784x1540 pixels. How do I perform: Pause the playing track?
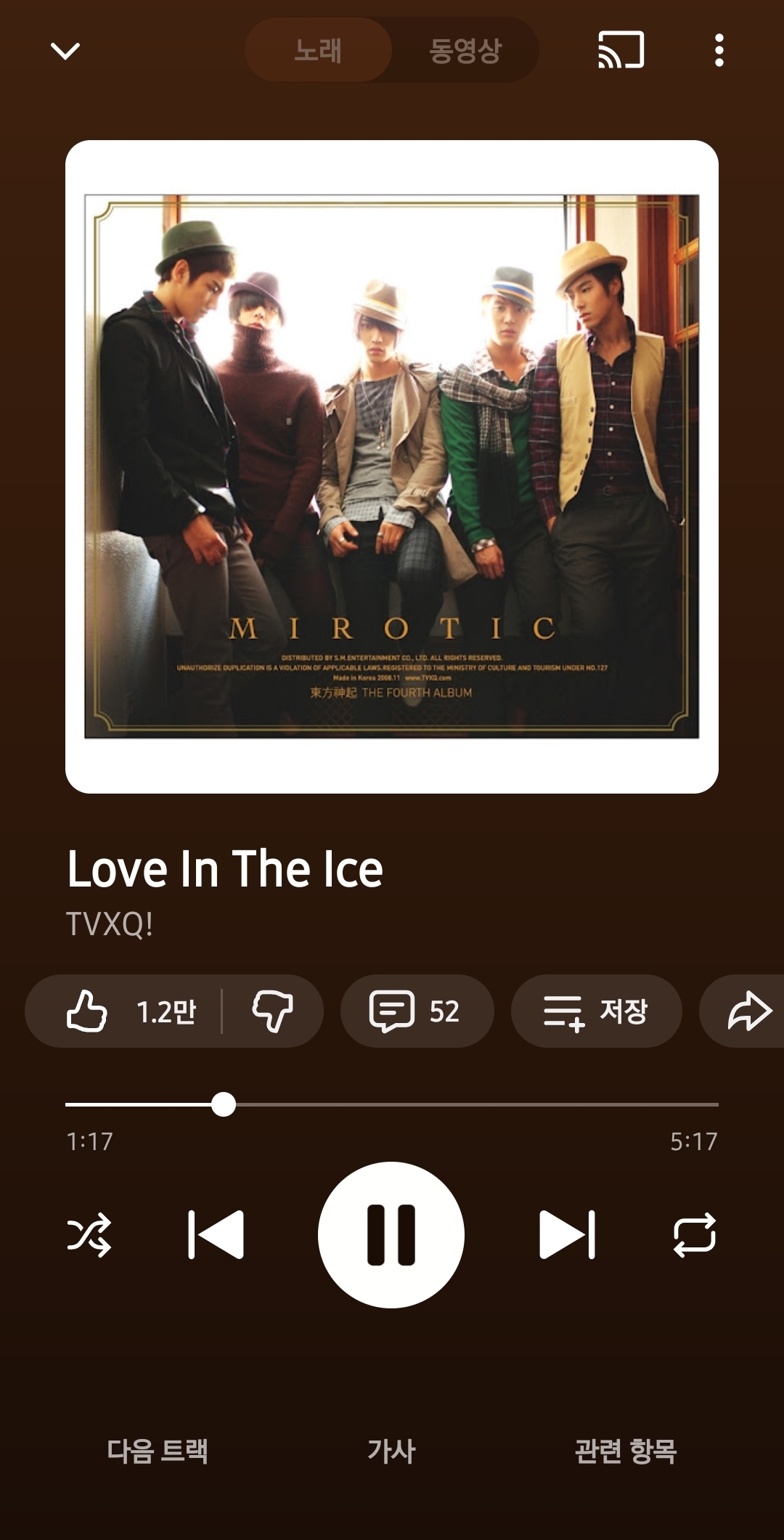(391, 1234)
